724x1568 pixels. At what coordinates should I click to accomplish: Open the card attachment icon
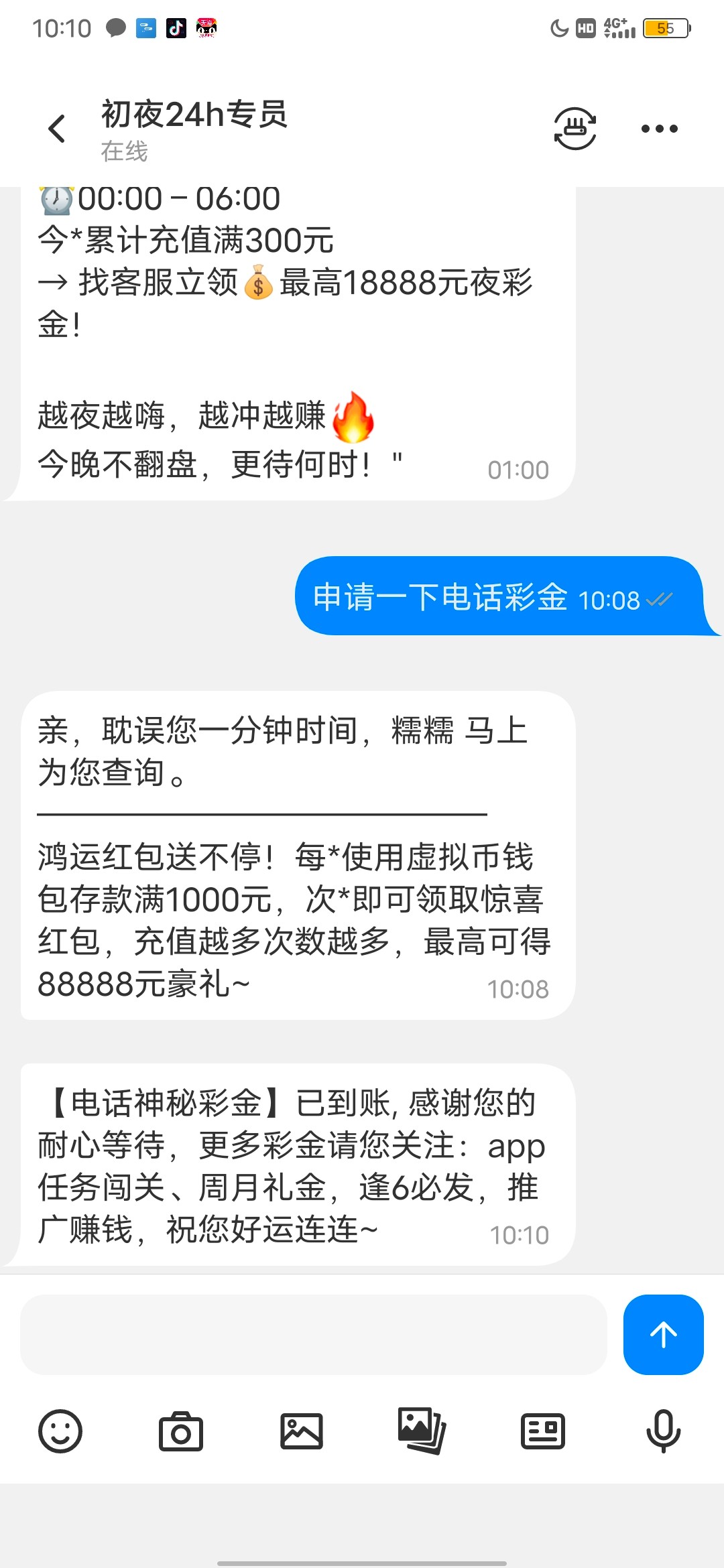(x=543, y=1431)
